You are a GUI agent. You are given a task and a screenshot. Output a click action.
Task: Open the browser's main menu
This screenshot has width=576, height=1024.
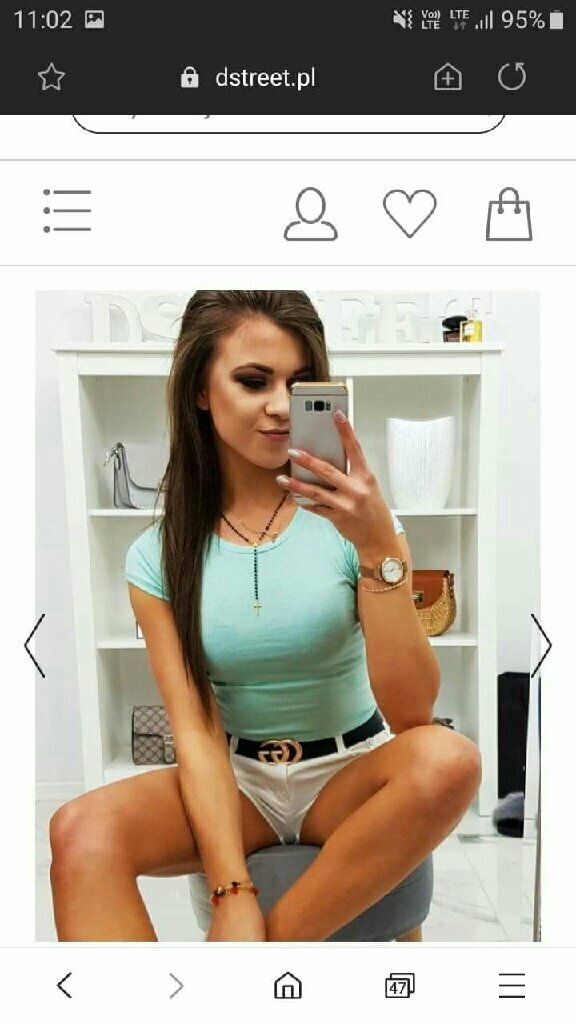coord(512,985)
